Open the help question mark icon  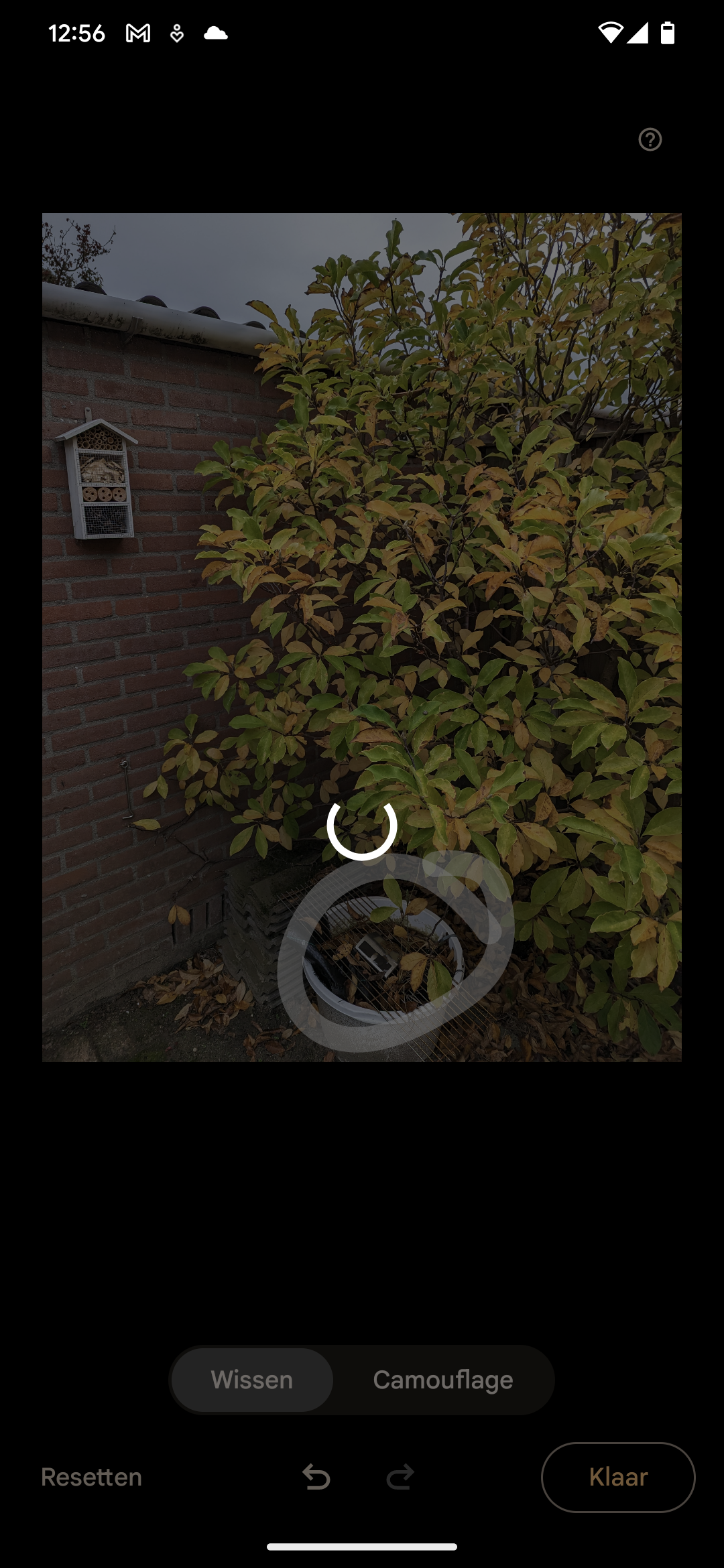(x=650, y=139)
